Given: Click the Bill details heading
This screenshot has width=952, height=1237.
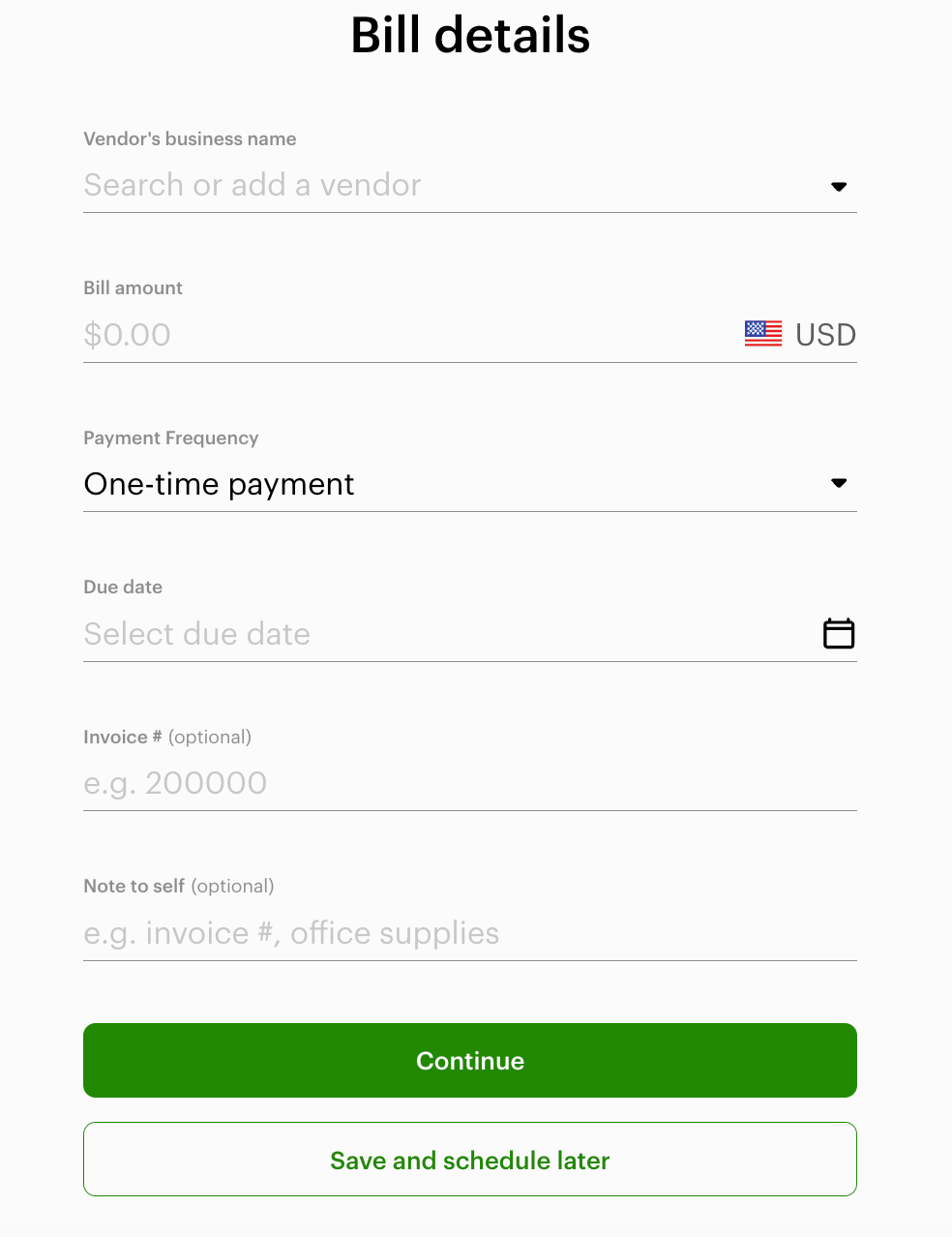Looking at the screenshot, I should [470, 35].
